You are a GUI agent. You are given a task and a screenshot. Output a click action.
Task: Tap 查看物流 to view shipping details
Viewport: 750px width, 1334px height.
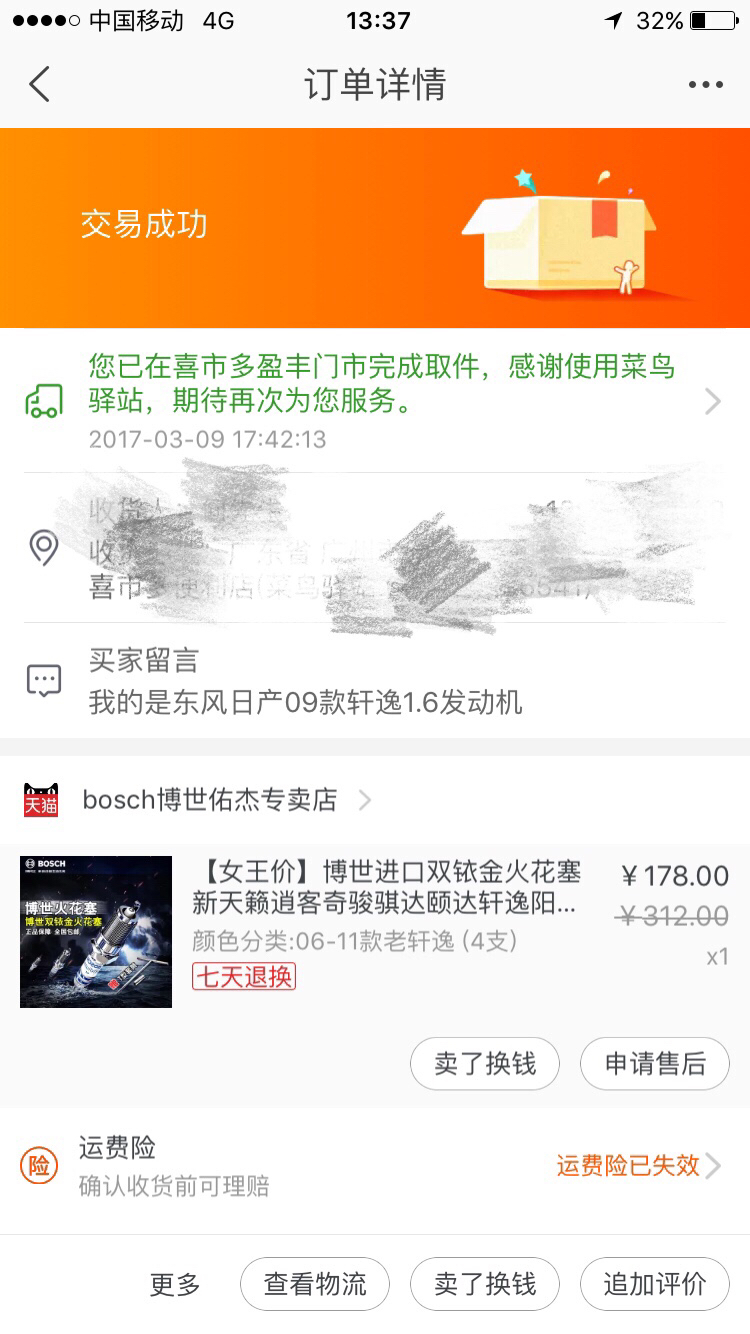(315, 1284)
